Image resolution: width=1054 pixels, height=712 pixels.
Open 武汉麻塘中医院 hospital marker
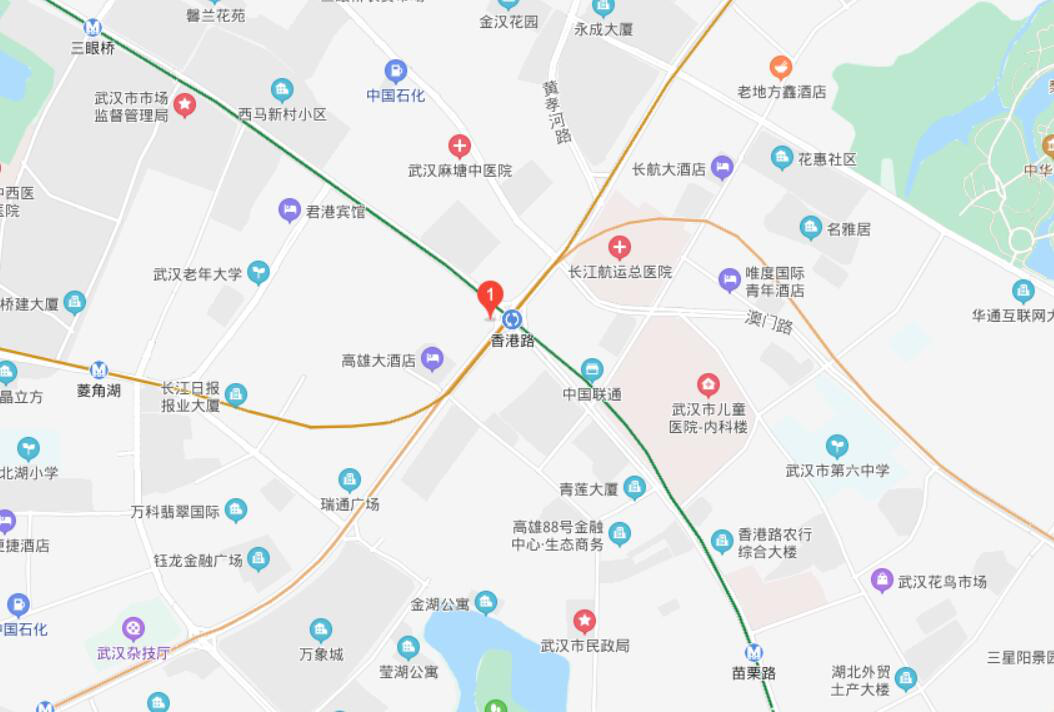[459, 146]
